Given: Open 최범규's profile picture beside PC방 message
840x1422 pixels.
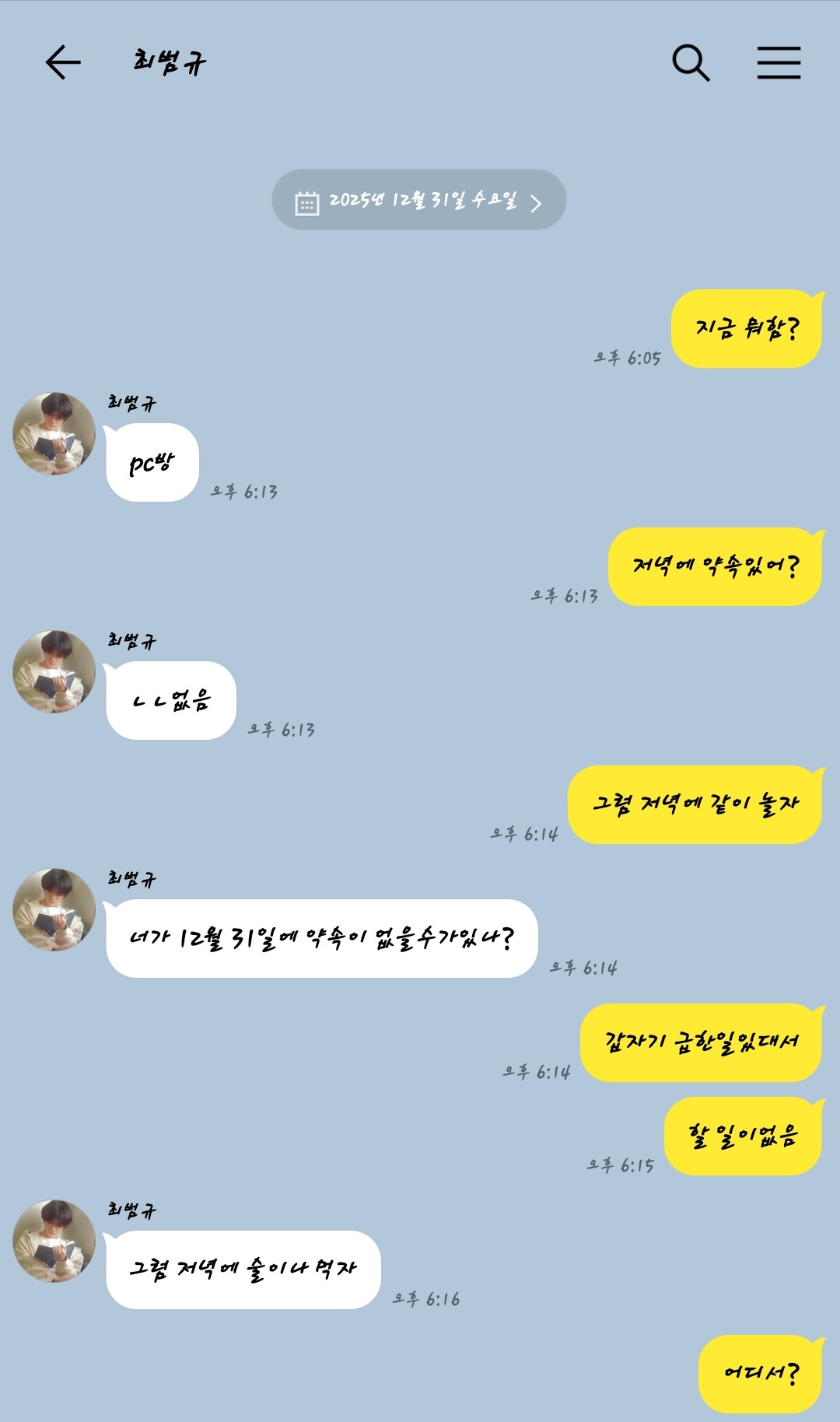Looking at the screenshot, I should pos(54,433).
